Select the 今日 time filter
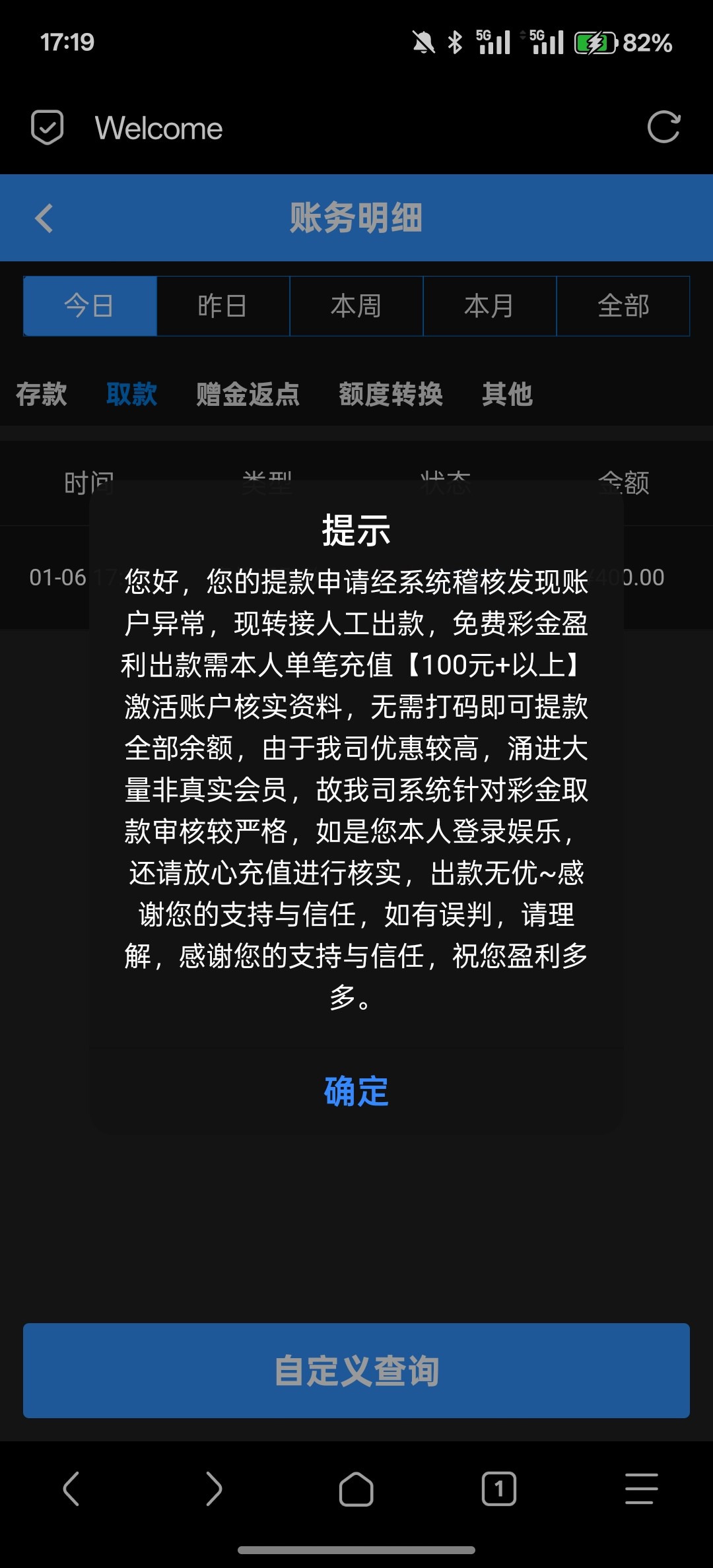The image size is (713, 1568). pyautogui.click(x=90, y=306)
